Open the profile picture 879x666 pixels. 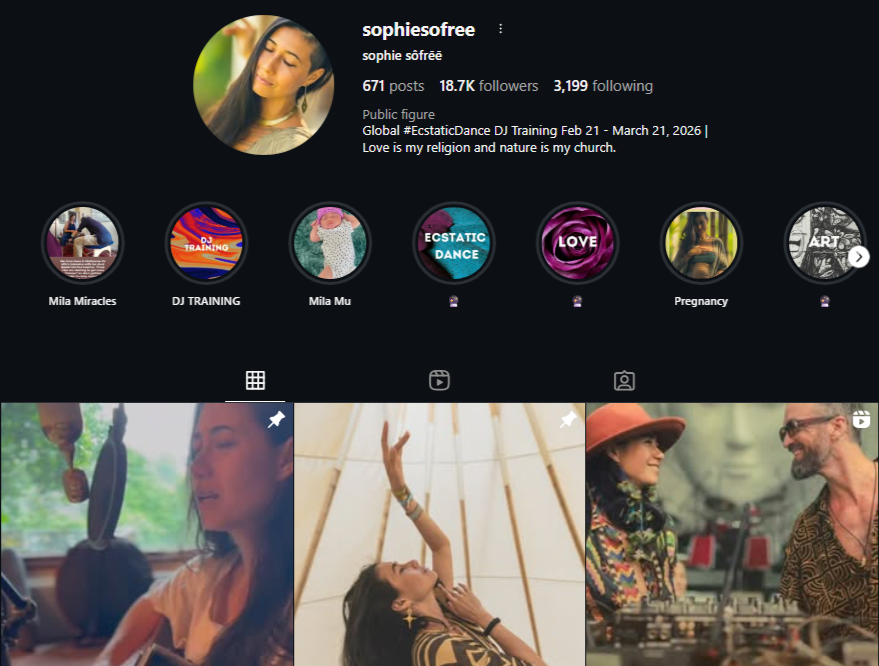(263, 85)
